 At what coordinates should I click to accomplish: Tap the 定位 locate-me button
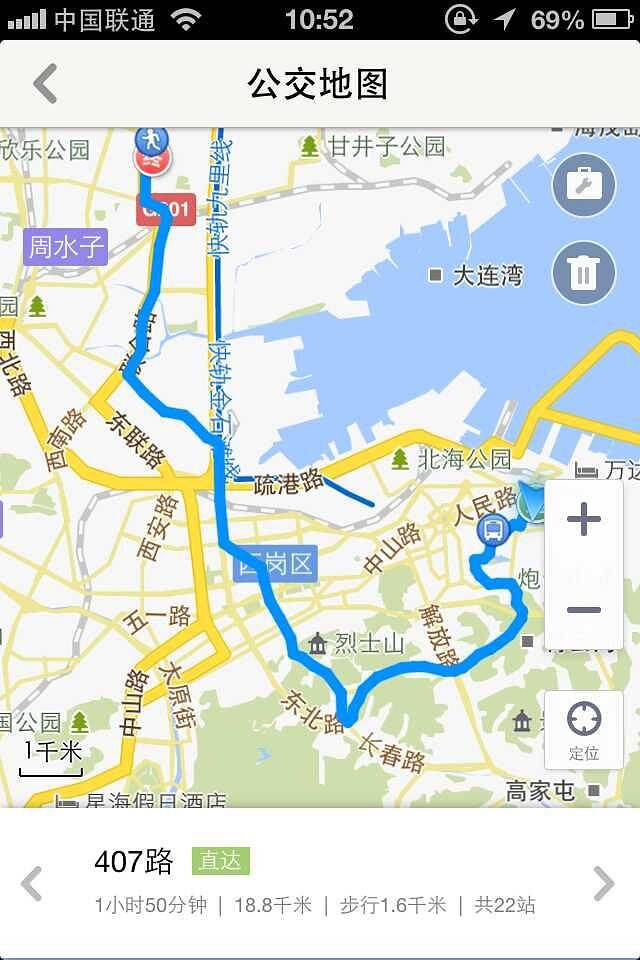click(583, 729)
